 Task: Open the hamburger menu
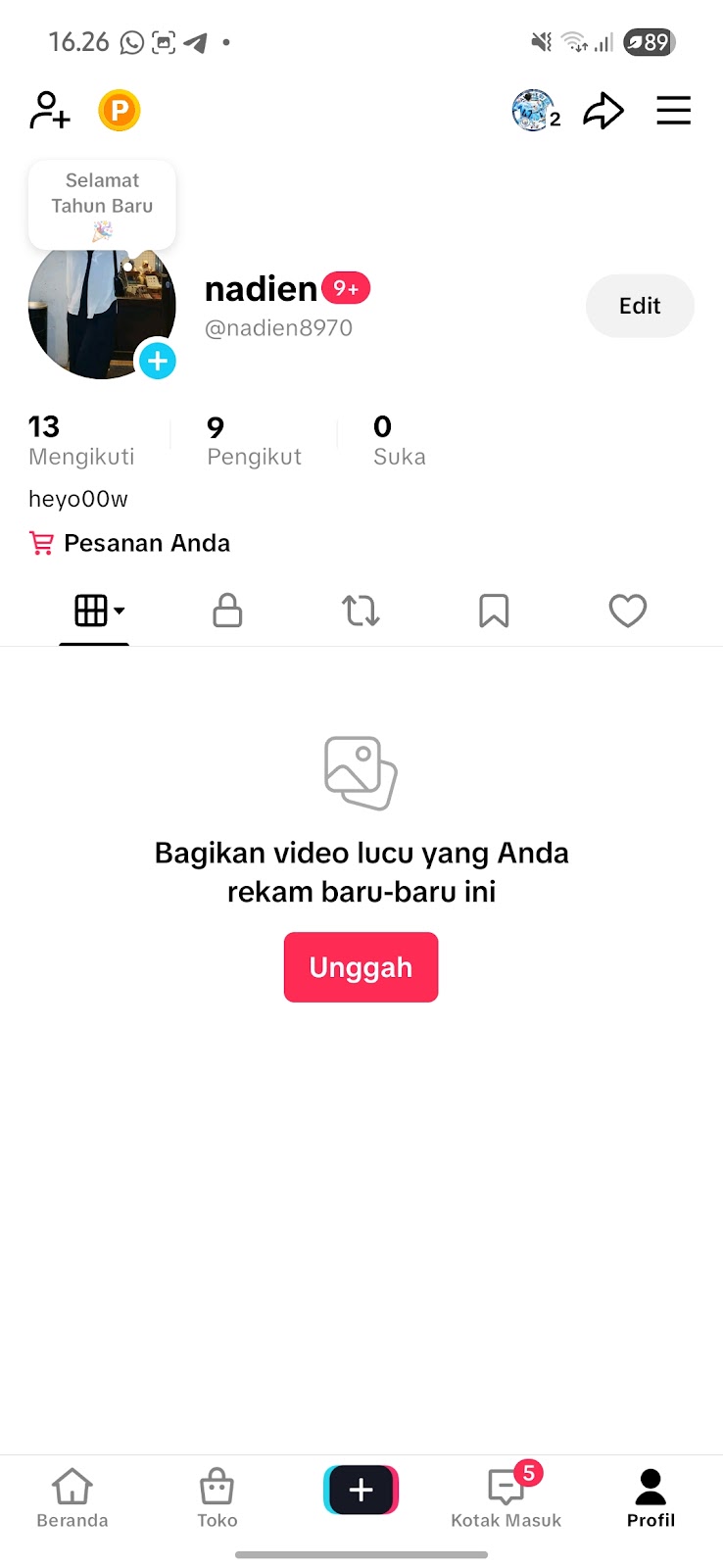[x=674, y=111]
